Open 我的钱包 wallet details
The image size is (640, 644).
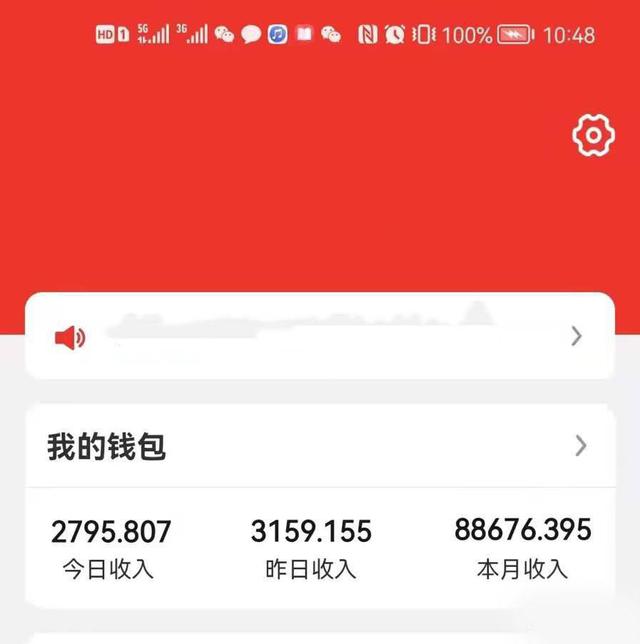(319, 446)
